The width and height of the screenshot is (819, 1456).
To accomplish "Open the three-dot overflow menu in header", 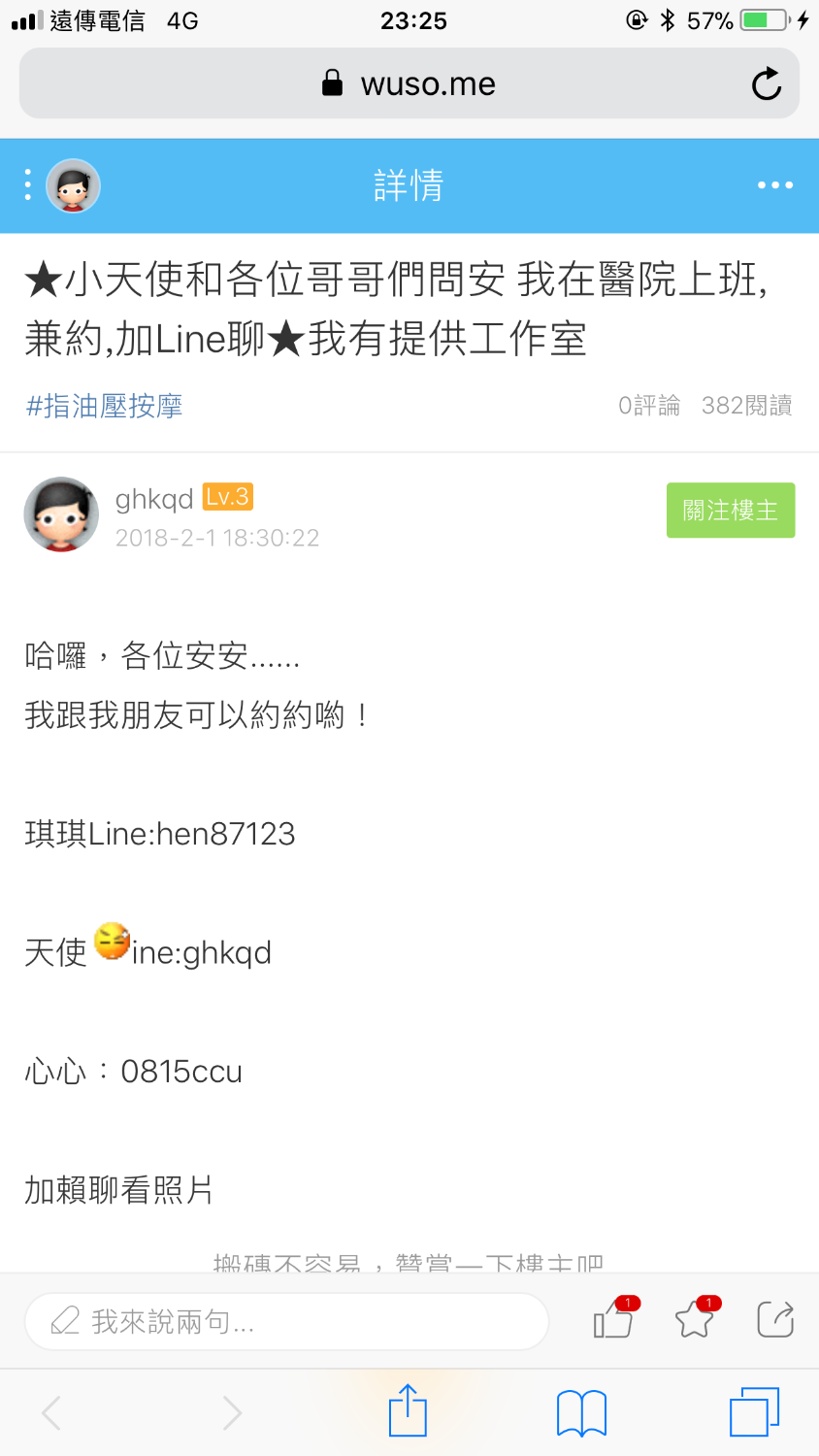I will click(x=774, y=185).
